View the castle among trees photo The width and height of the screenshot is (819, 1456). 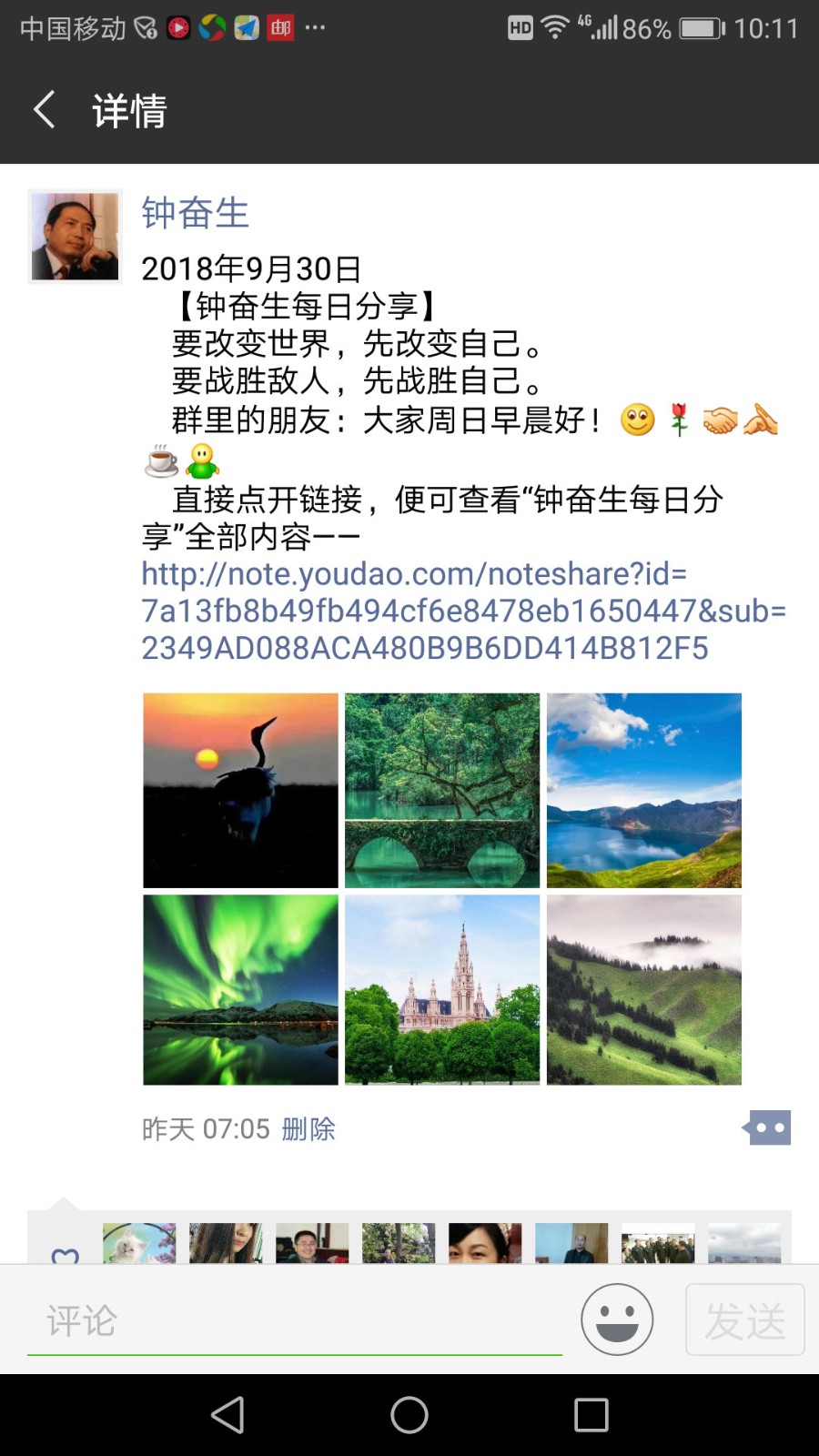click(x=442, y=990)
